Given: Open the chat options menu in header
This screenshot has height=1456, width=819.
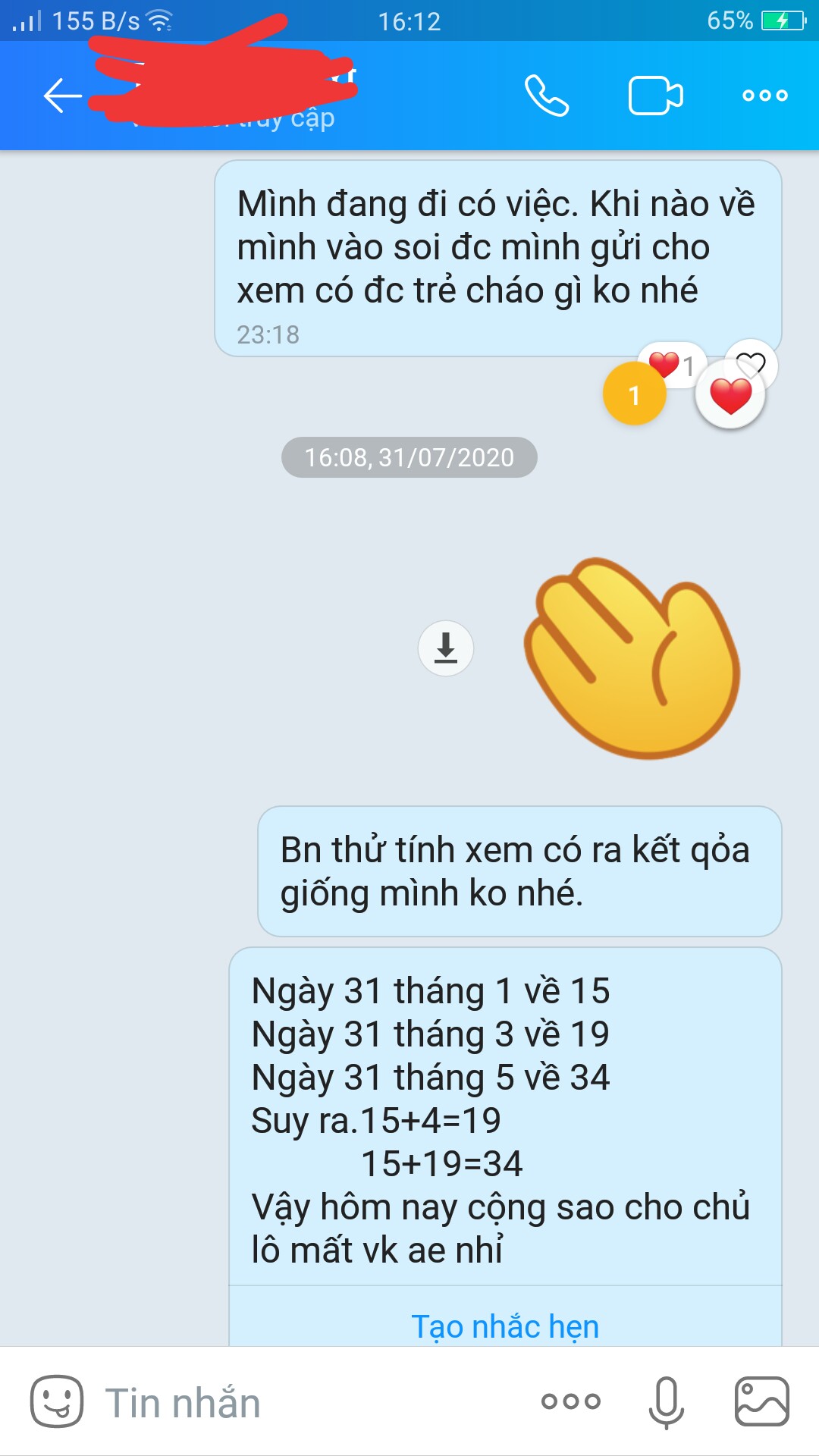Looking at the screenshot, I should [x=764, y=96].
